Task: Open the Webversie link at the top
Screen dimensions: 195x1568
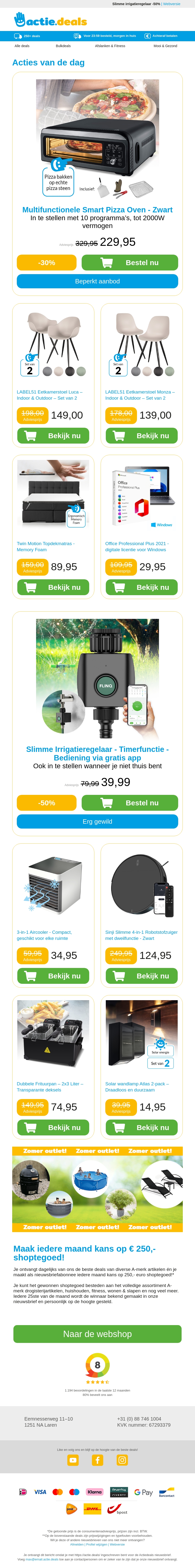Action: [x=171, y=4]
